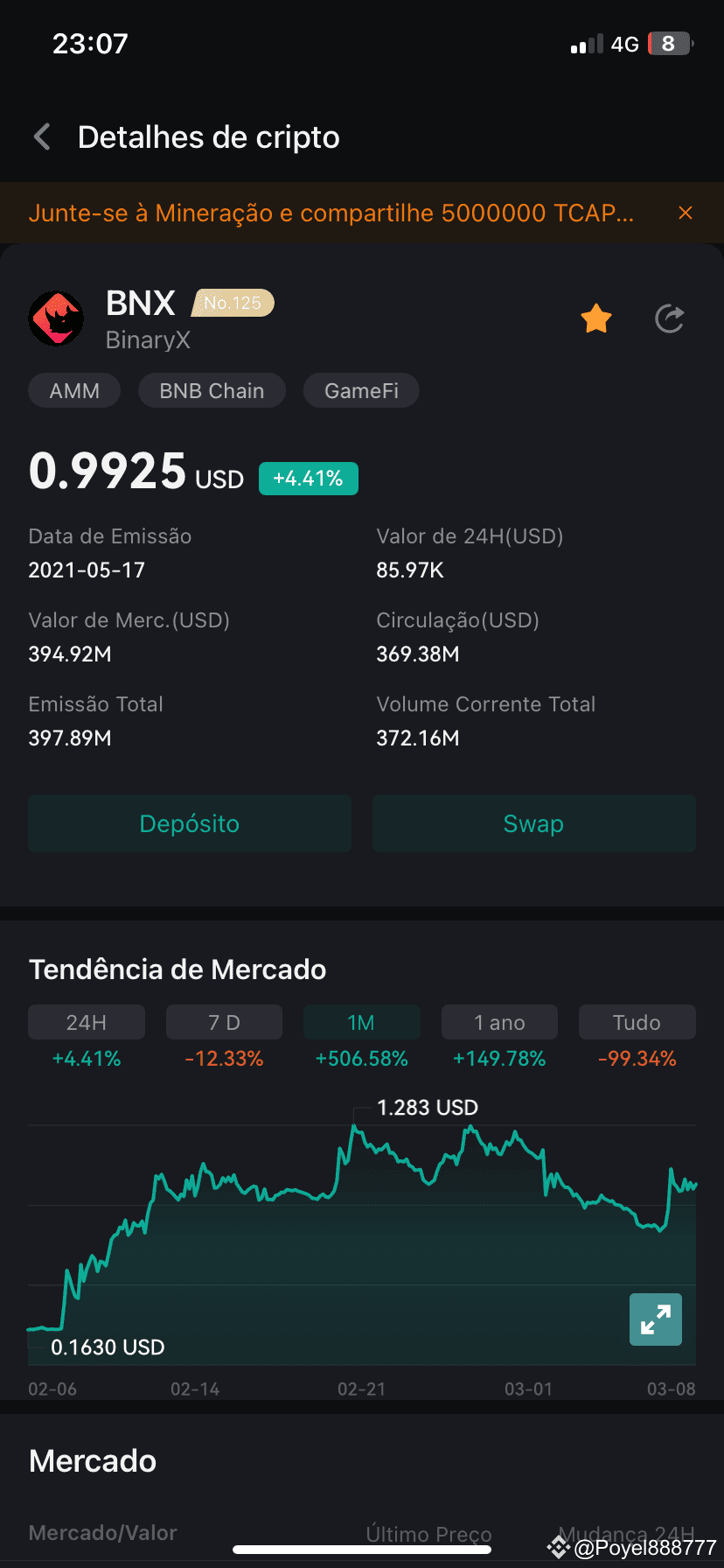This screenshot has width=724, height=1568.
Task: Tap the +4.41% price change badge
Action: coord(309,478)
